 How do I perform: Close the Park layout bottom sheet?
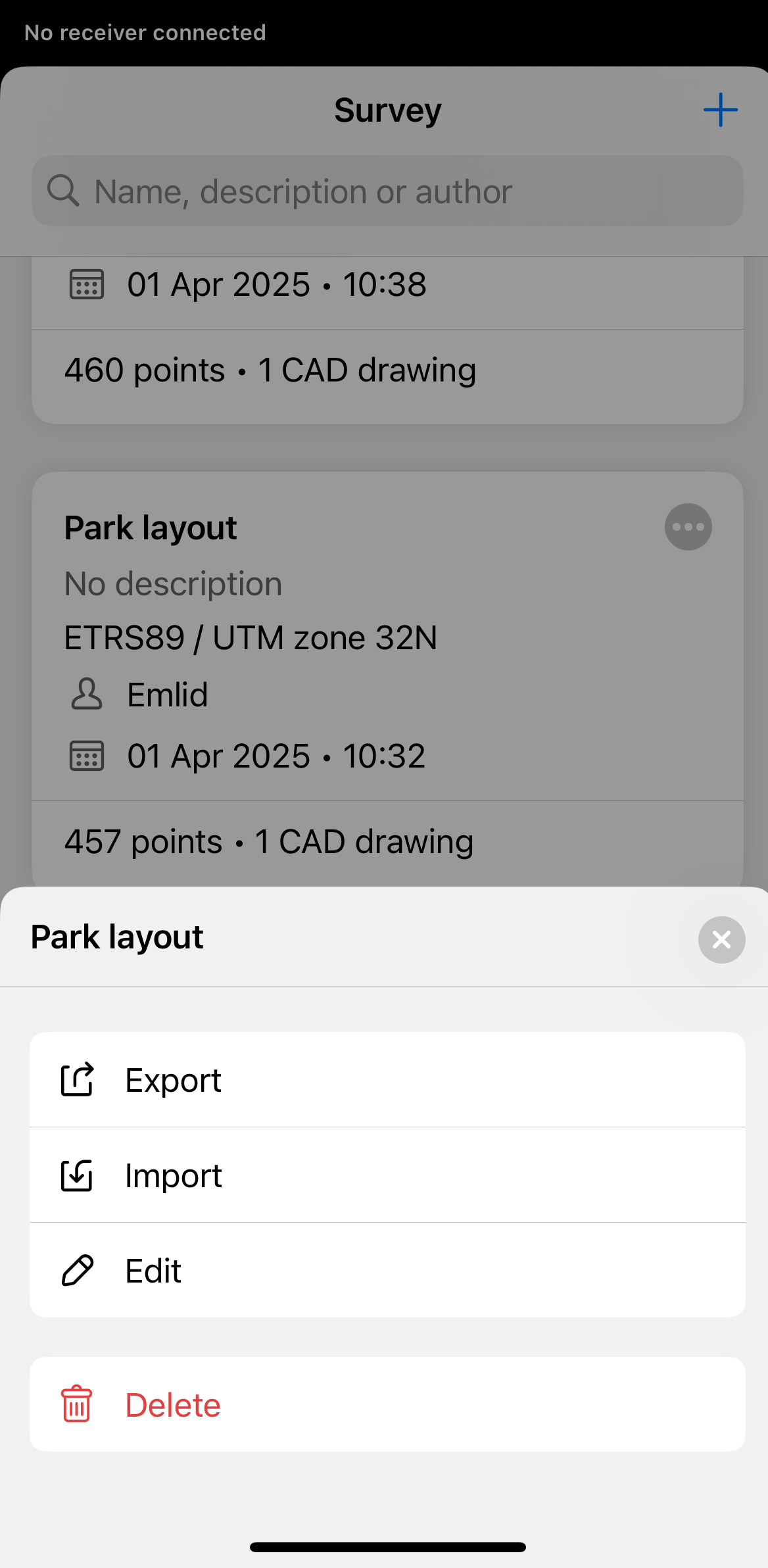(721, 940)
